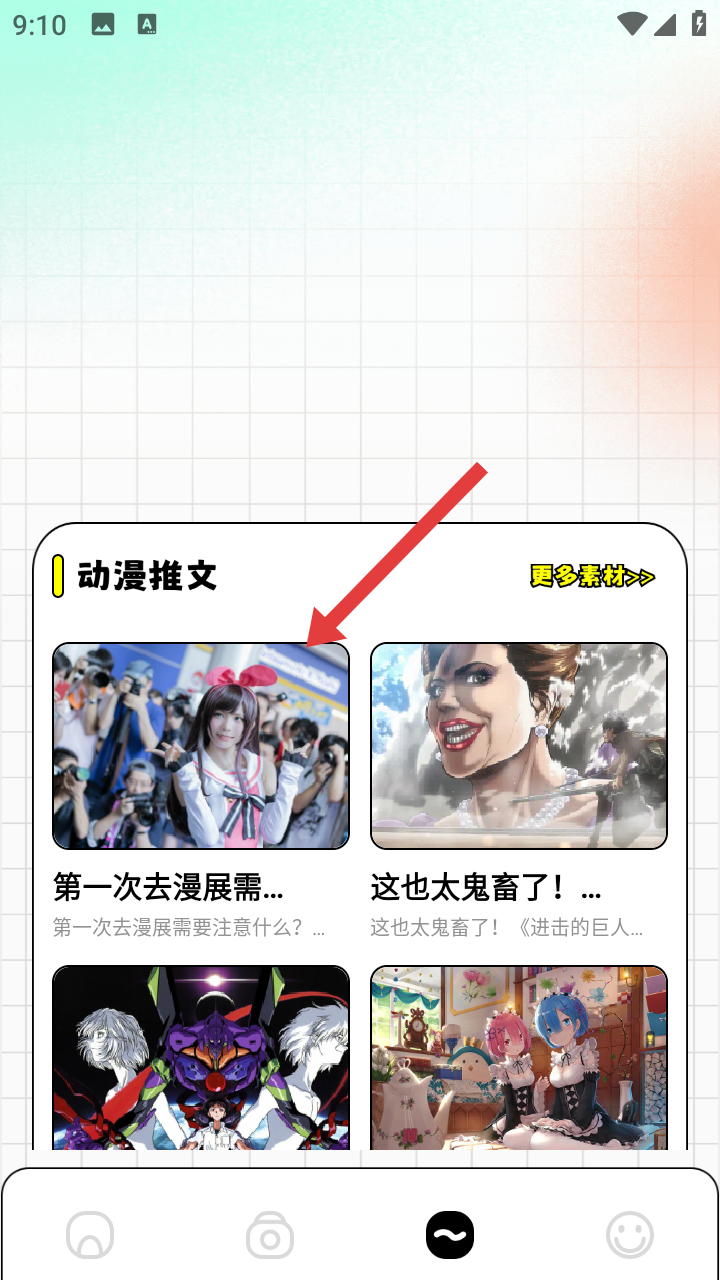Switch to the smiley face bottom tab
Viewport: 720px width, 1280px height.
tap(630, 1235)
